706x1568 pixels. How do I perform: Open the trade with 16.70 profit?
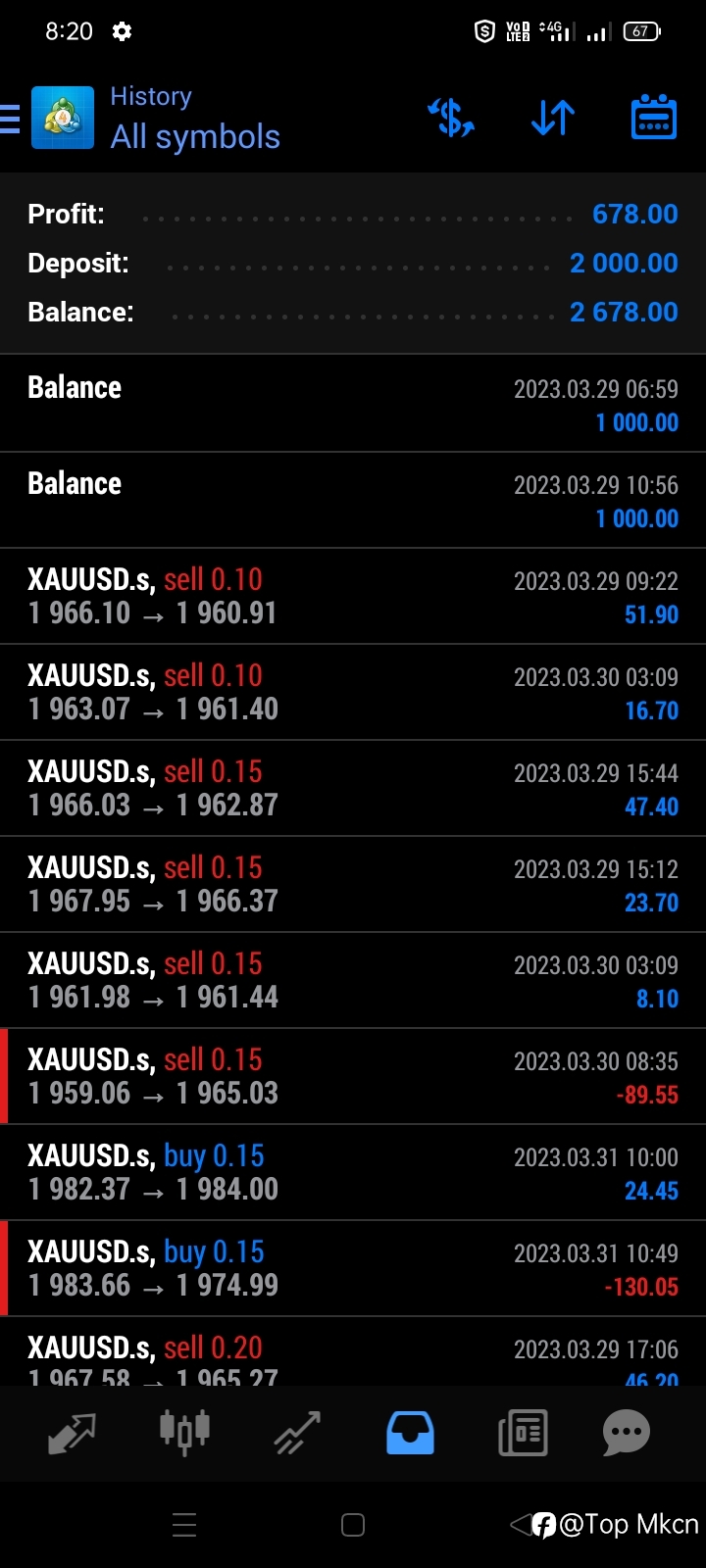click(x=353, y=692)
